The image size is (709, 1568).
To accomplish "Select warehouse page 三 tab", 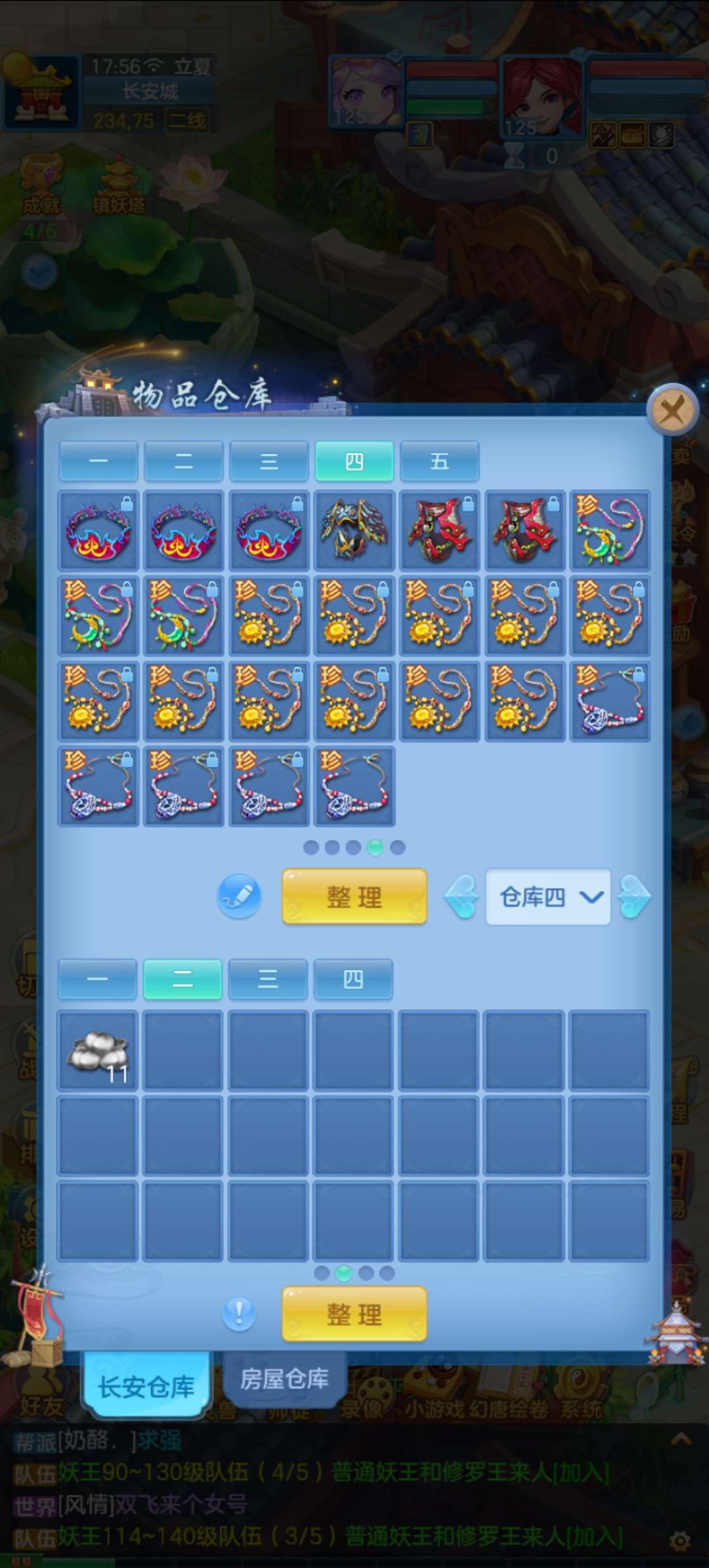I will [x=269, y=461].
